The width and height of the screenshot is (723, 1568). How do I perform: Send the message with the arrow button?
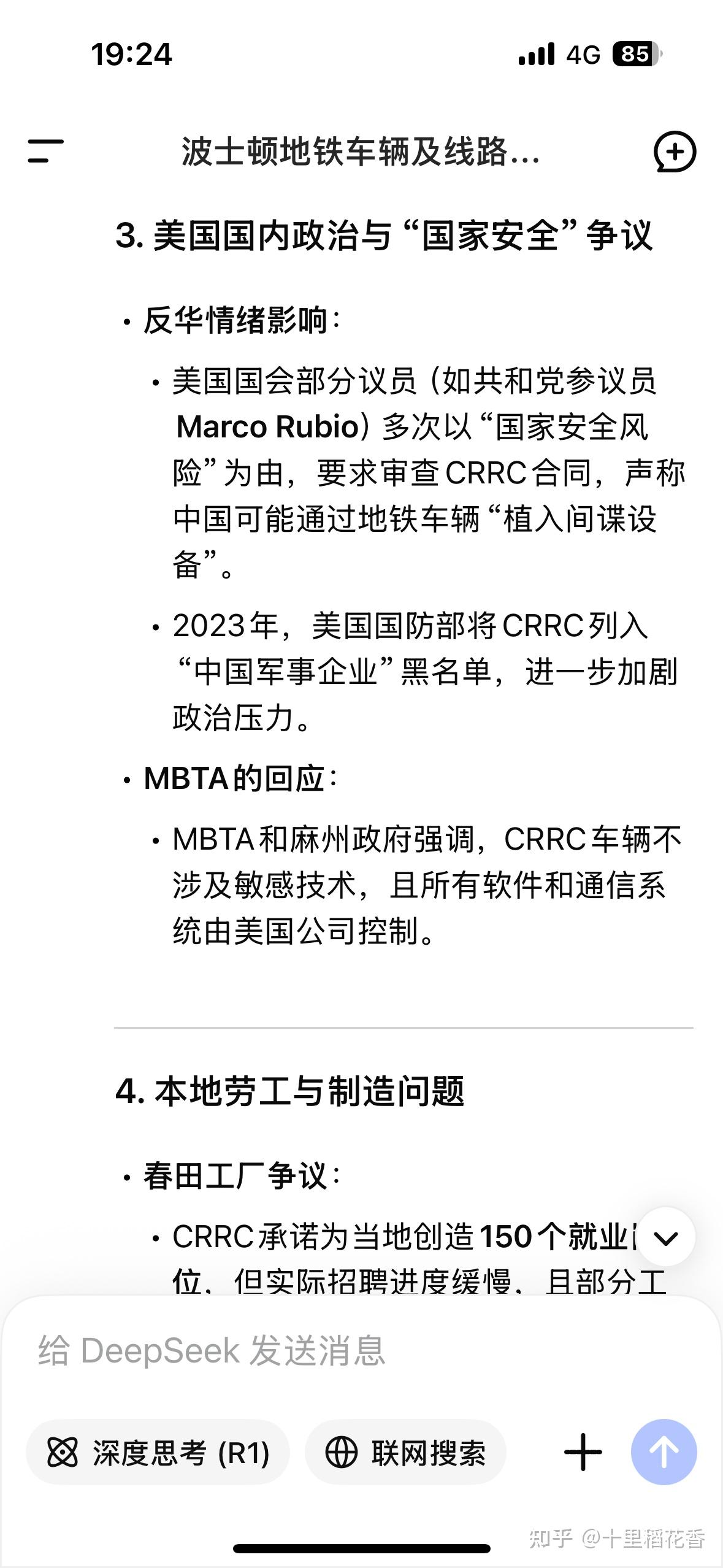click(x=664, y=1452)
